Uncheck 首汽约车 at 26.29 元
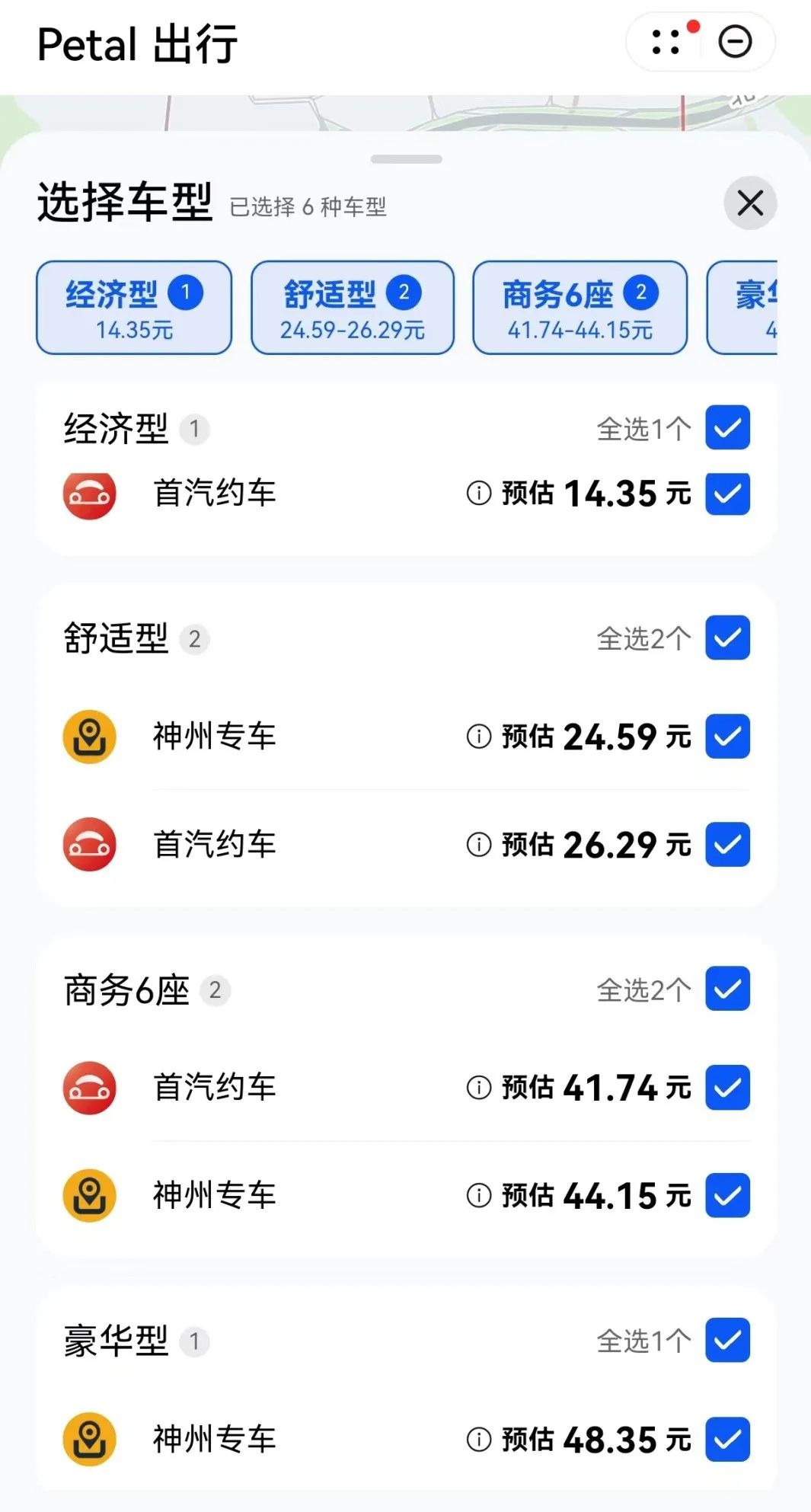Viewport: 811px width, 1512px height. coord(727,845)
